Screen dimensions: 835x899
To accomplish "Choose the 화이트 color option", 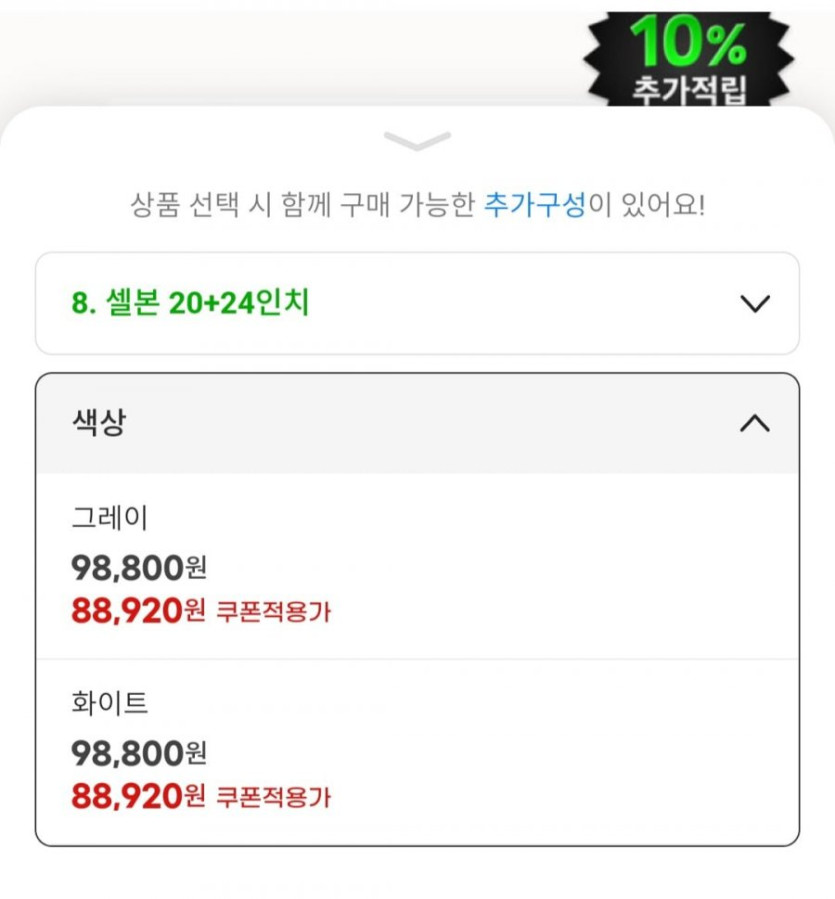I will (x=418, y=752).
